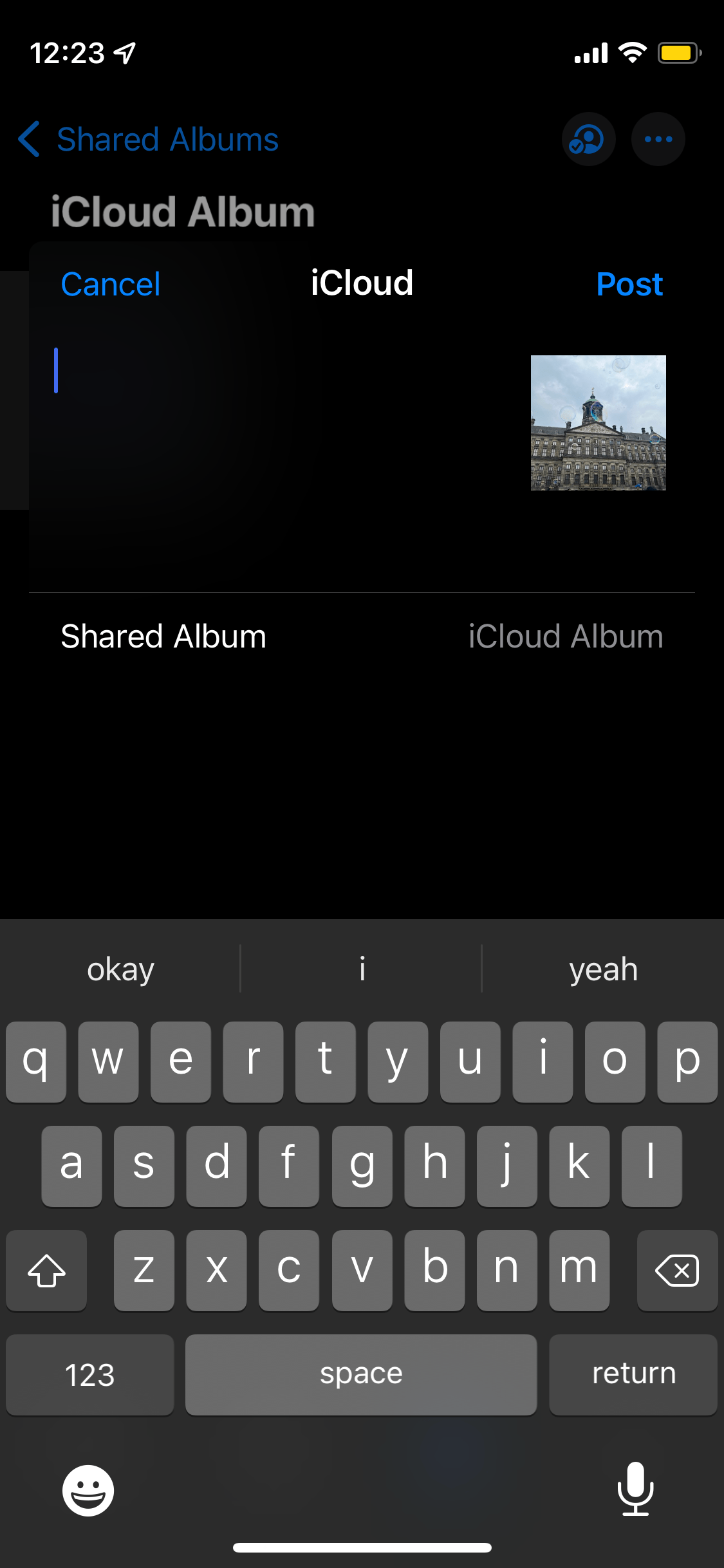
Task: Open the Shared Album selection row
Action: [x=362, y=637]
